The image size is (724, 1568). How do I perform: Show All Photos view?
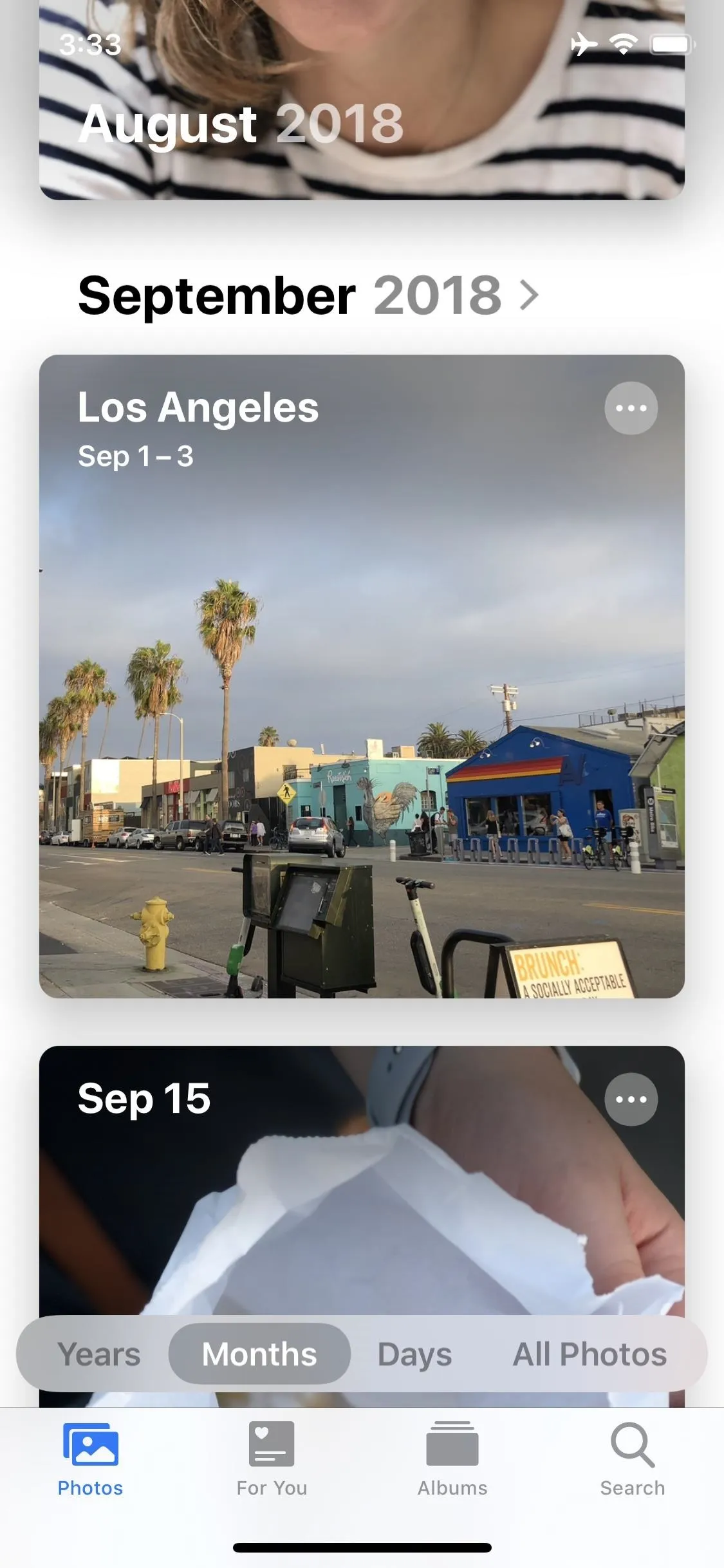click(x=589, y=1354)
